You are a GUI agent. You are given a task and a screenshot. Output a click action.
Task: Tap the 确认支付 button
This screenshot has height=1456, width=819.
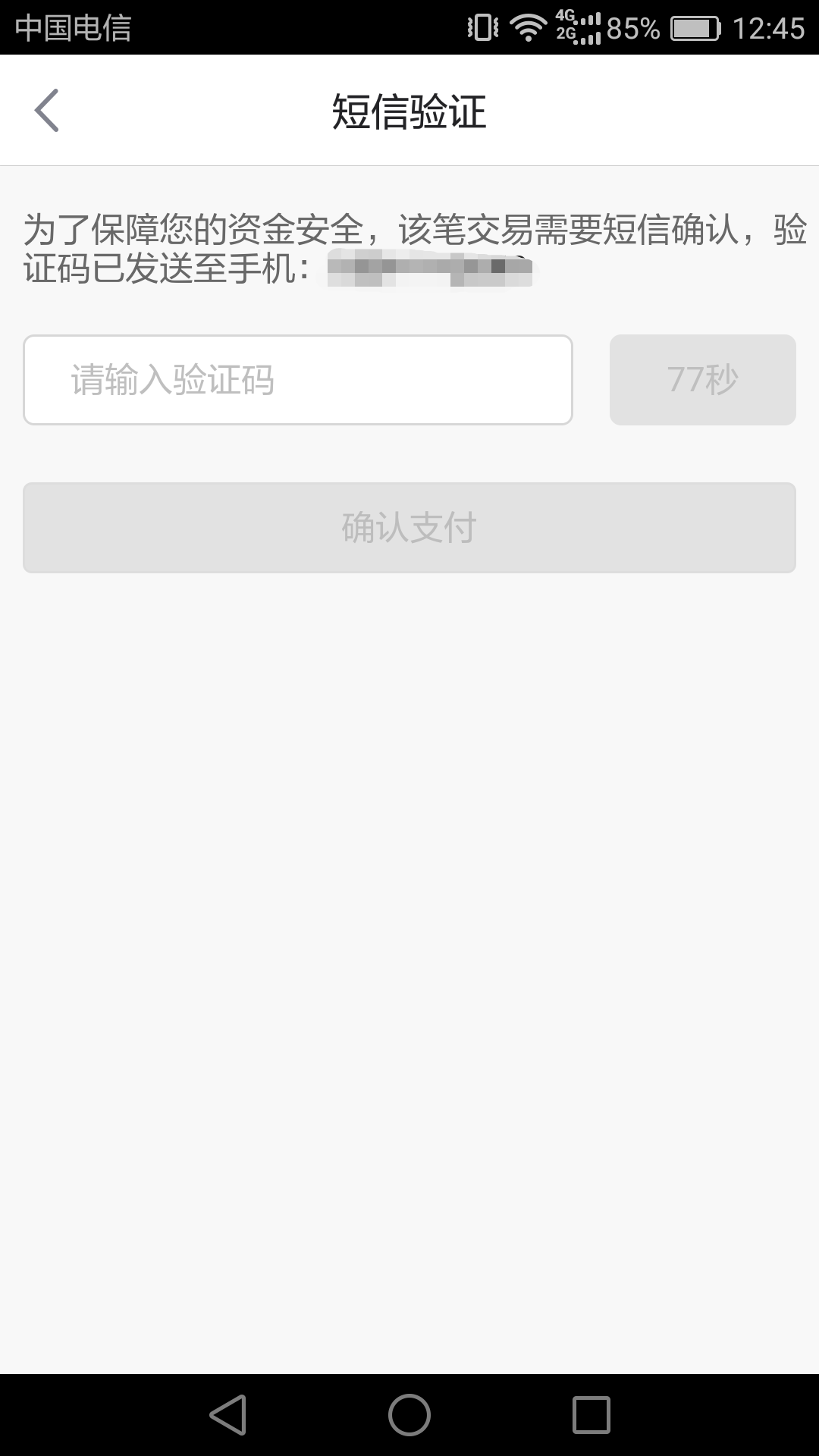[x=409, y=528]
